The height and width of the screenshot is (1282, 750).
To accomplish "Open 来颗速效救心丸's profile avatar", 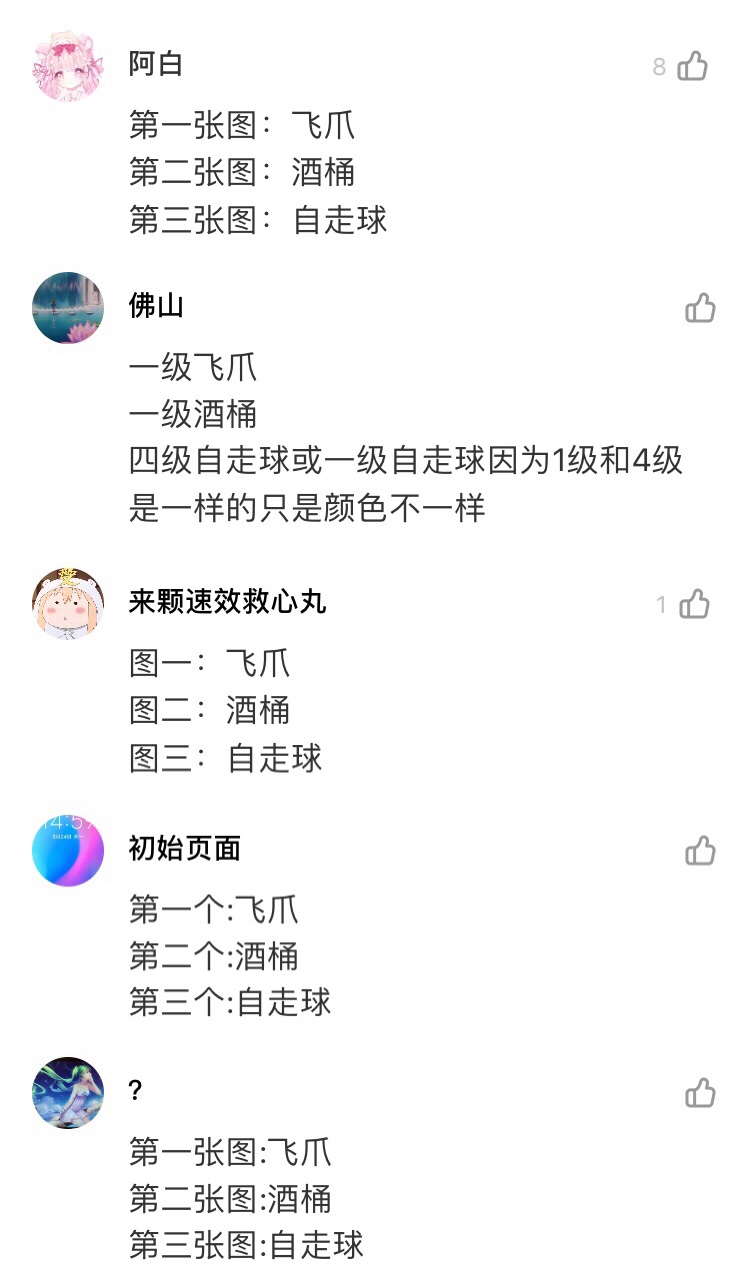I will point(68,604).
